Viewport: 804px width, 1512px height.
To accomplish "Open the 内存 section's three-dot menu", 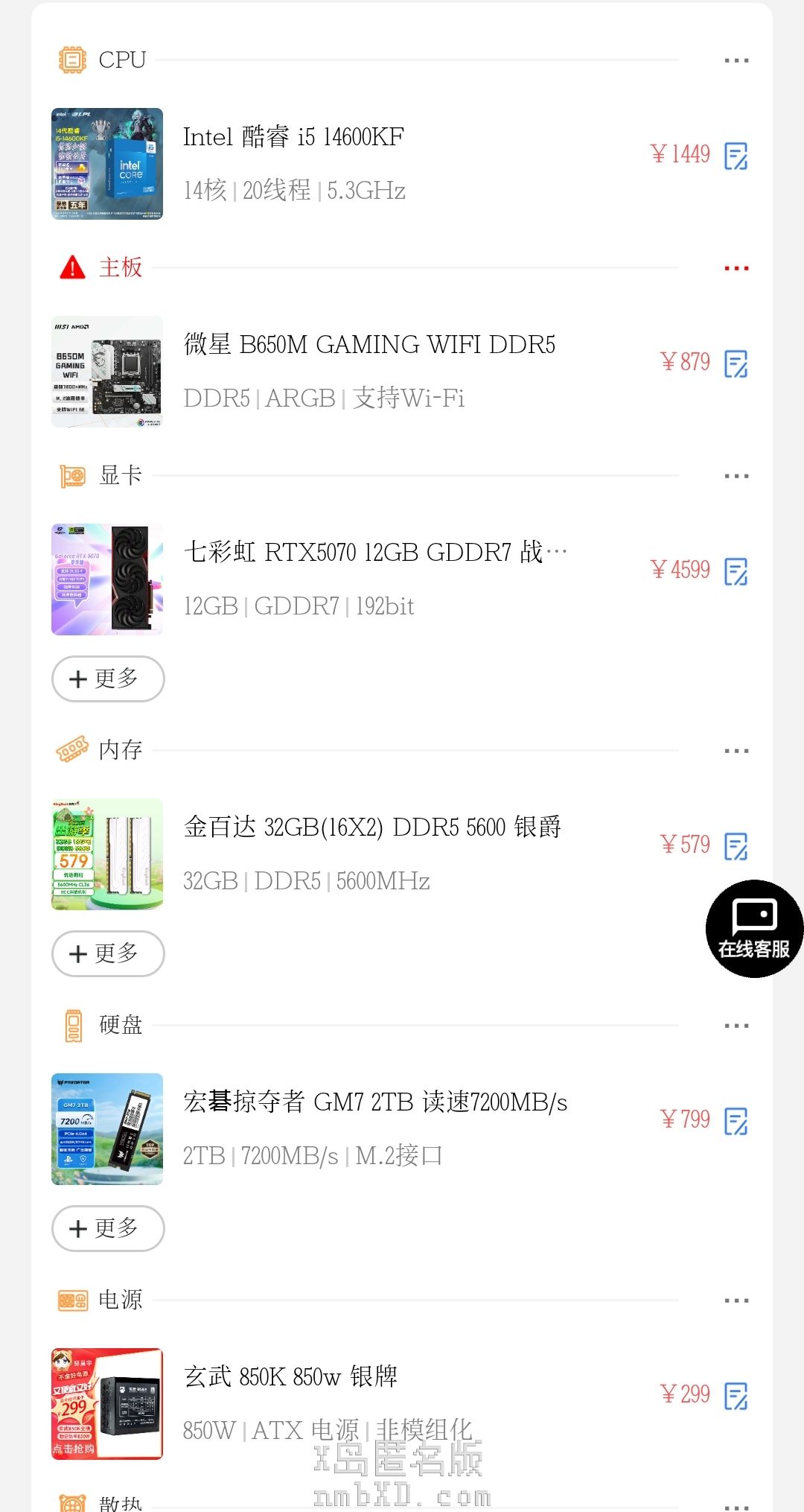I will click(736, 751).
